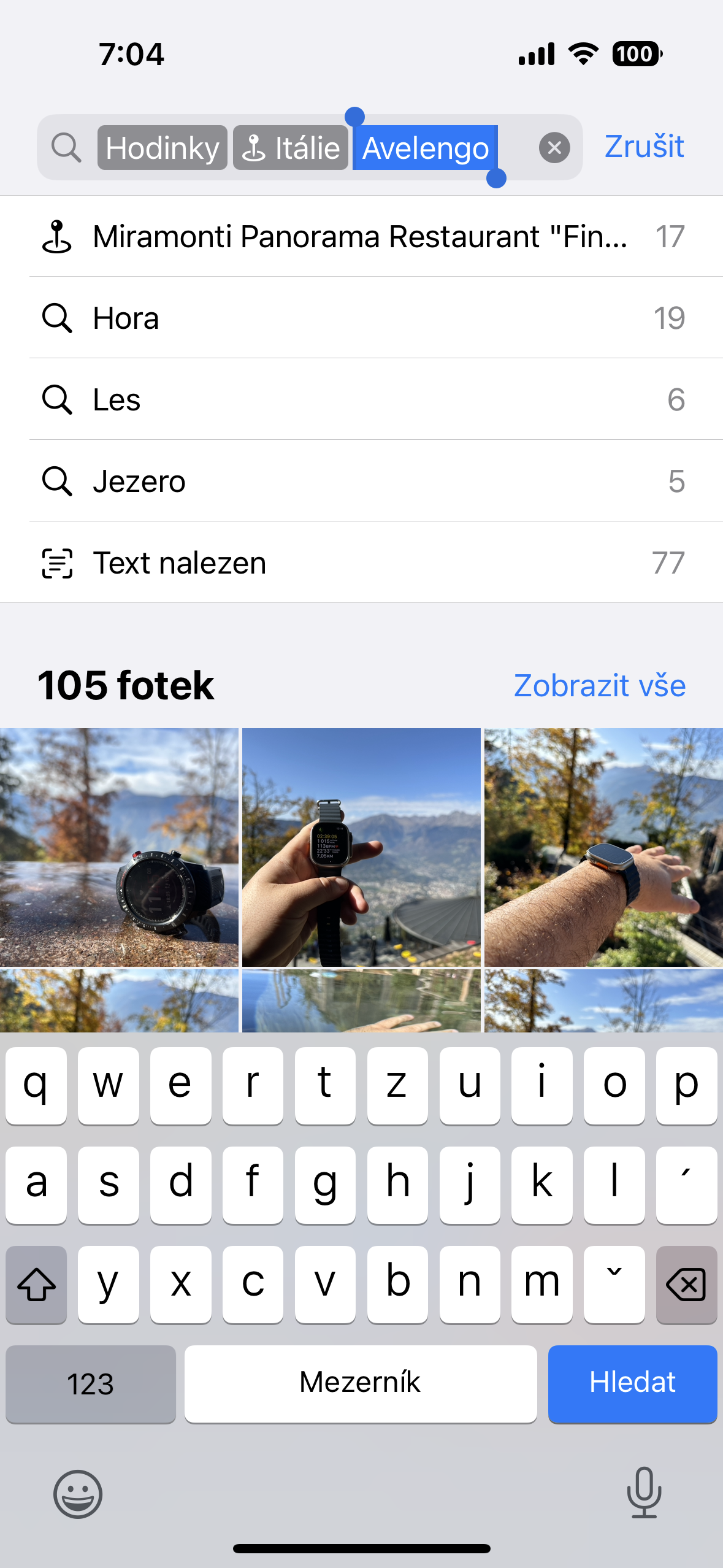
Task: Tap Zobrazit vše to show all photos
Action: tap(599, 685)
